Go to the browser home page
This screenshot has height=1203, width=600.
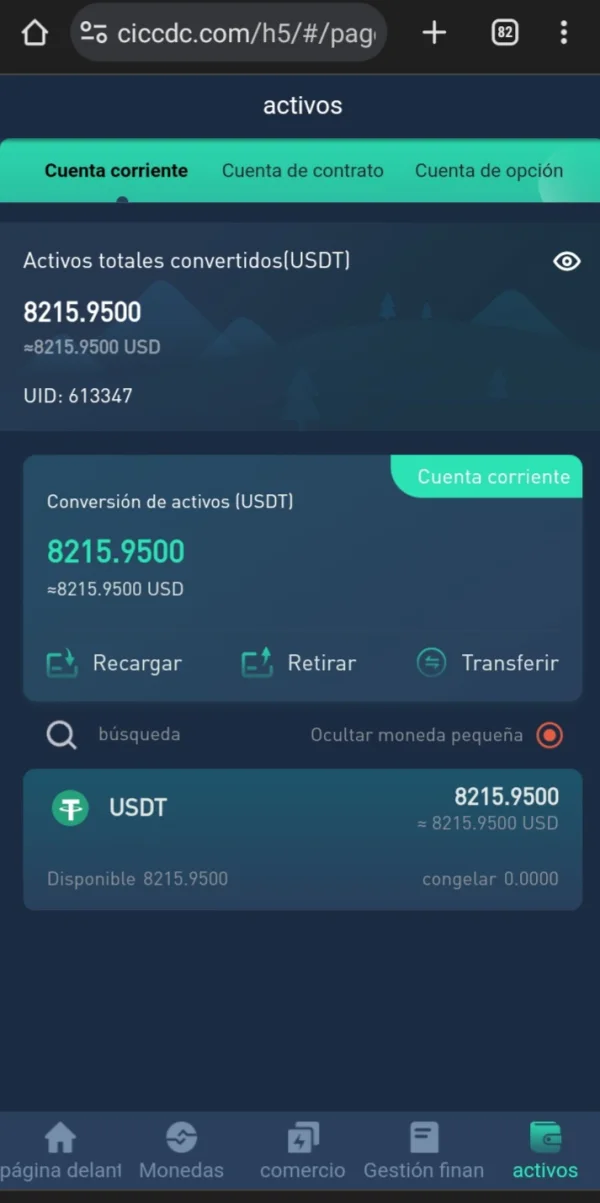pyautogui.click(x=35, y=33)
